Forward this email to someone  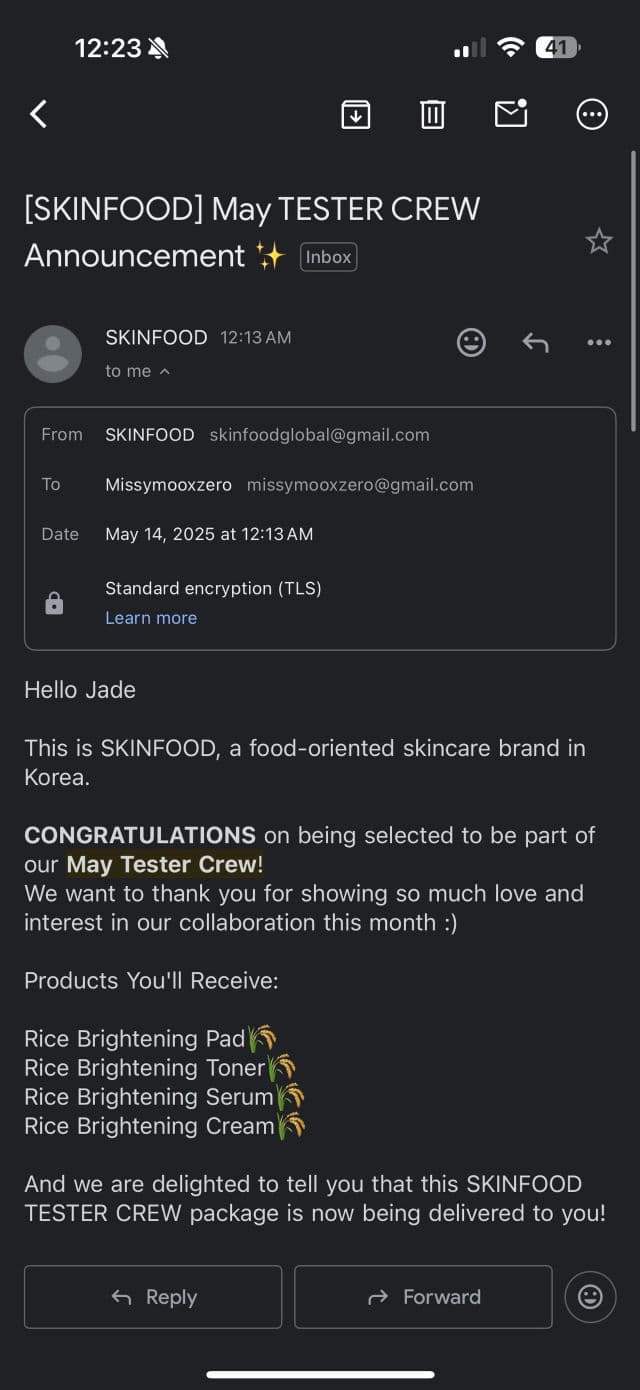pyautogui.click(x=423, y=1297)
